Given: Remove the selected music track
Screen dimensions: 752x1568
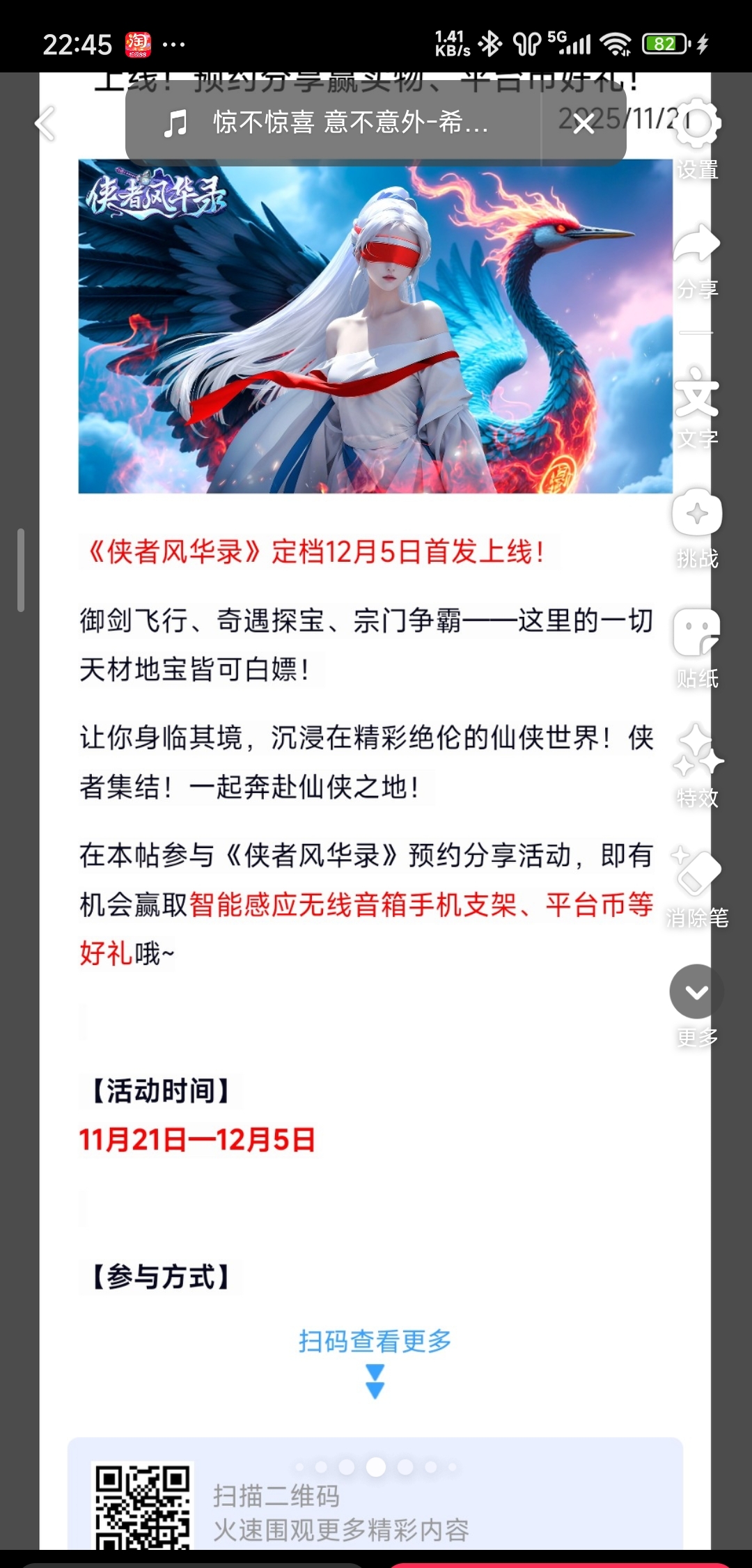Looking at the screenshot, I should tap(583, 124).
